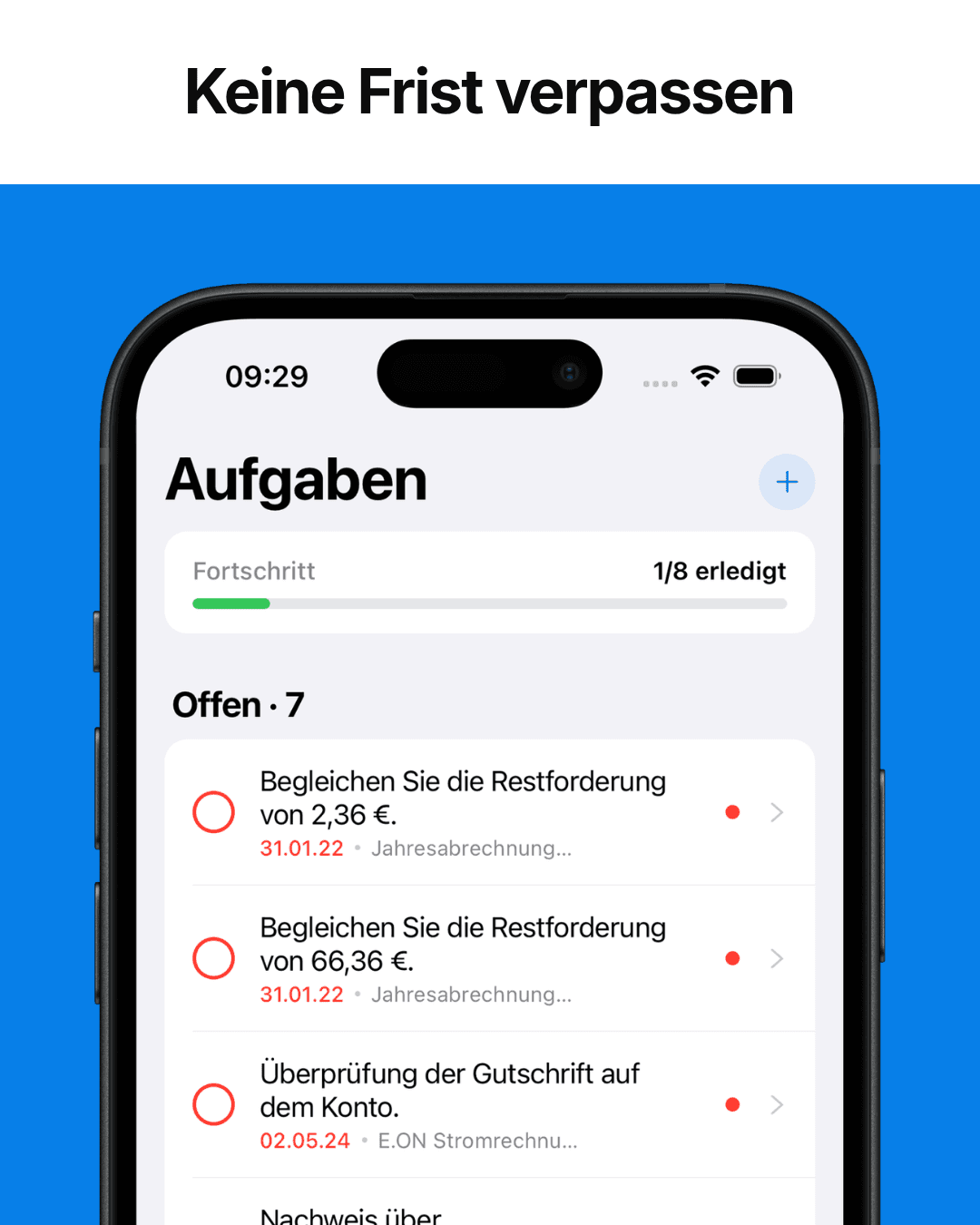Screen dimensions: 980x1225
Task: Select the Aufgaben screen title
Action: tap(296, 481)
